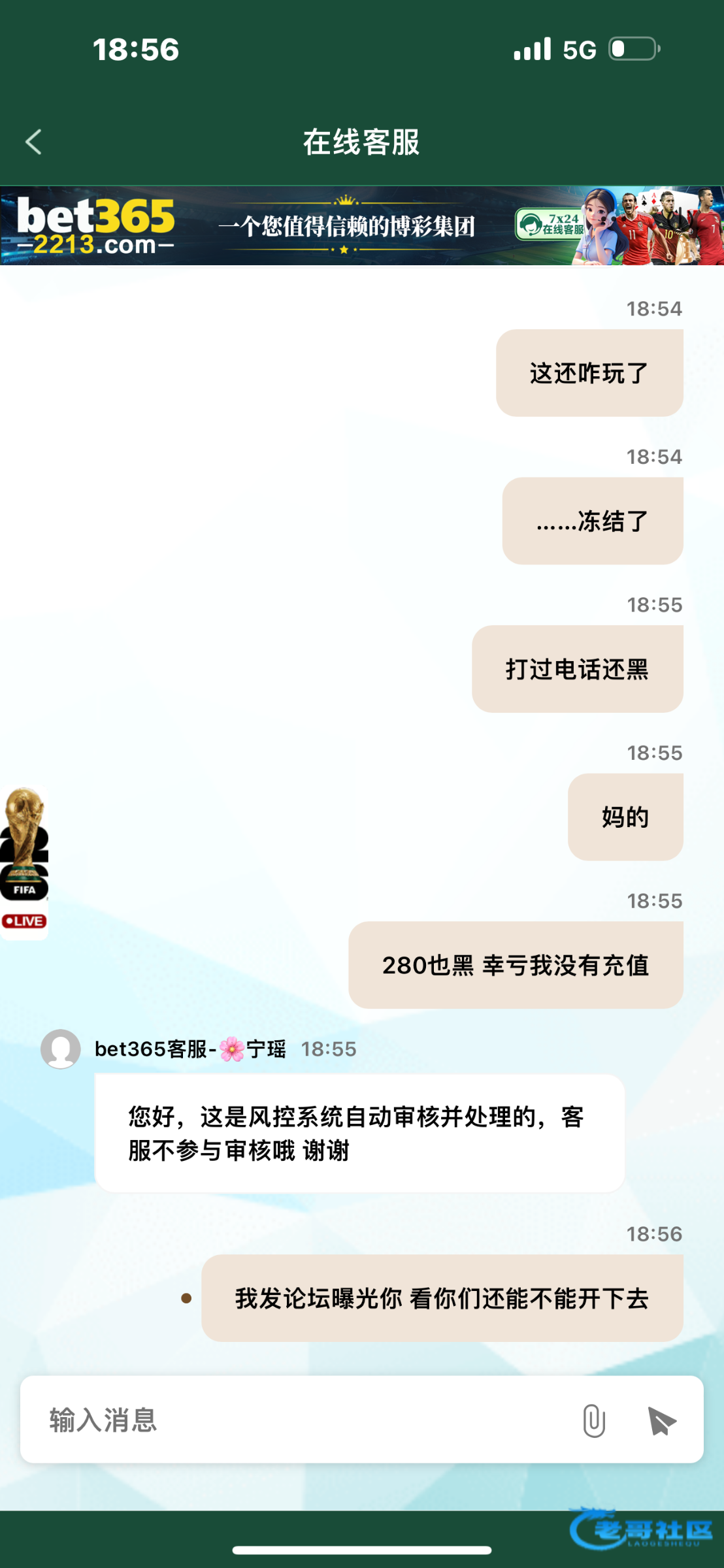Go back from the 在线客服 chat
Image resolution: width=724 pixels, height=1568 pixels.
(x=33, y=142)
